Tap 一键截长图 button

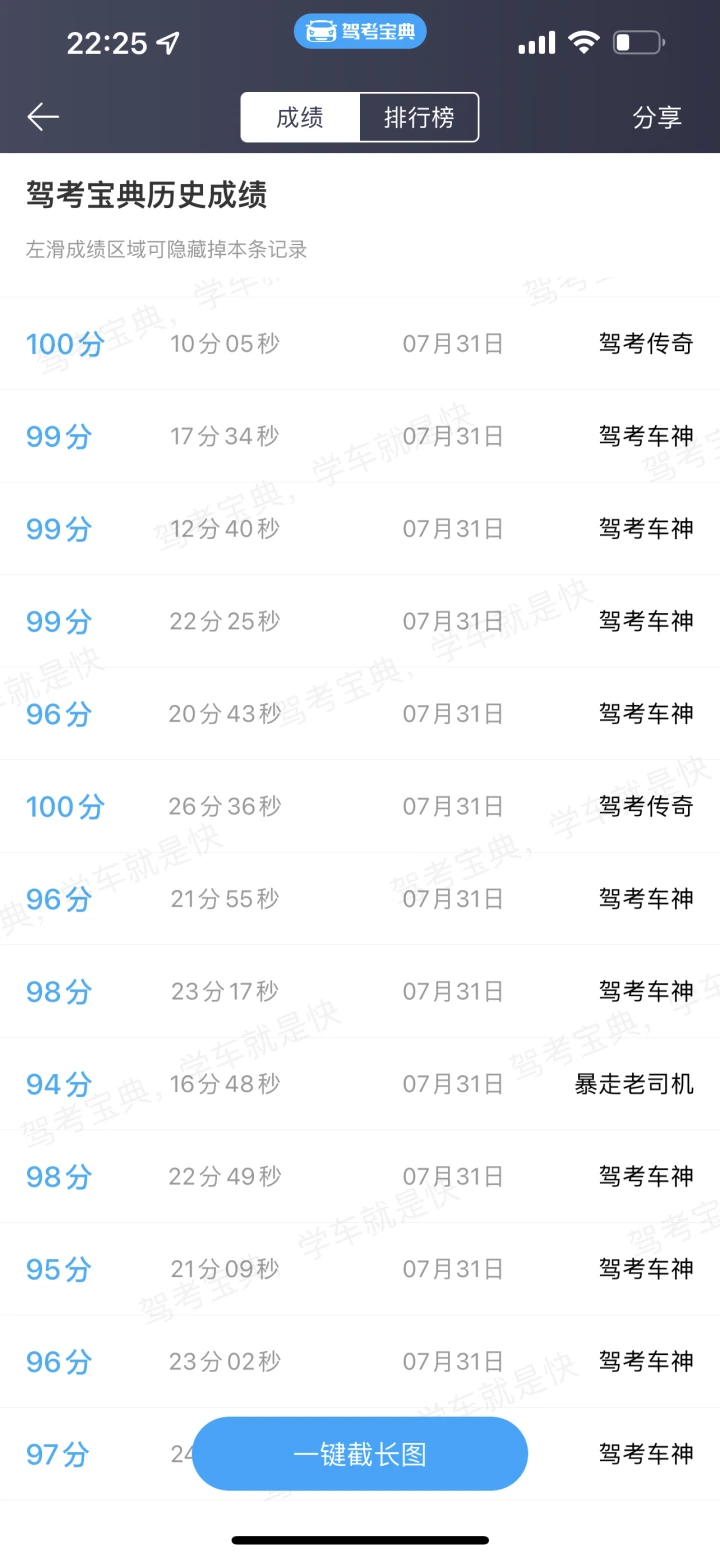(x=360, y=1454)
